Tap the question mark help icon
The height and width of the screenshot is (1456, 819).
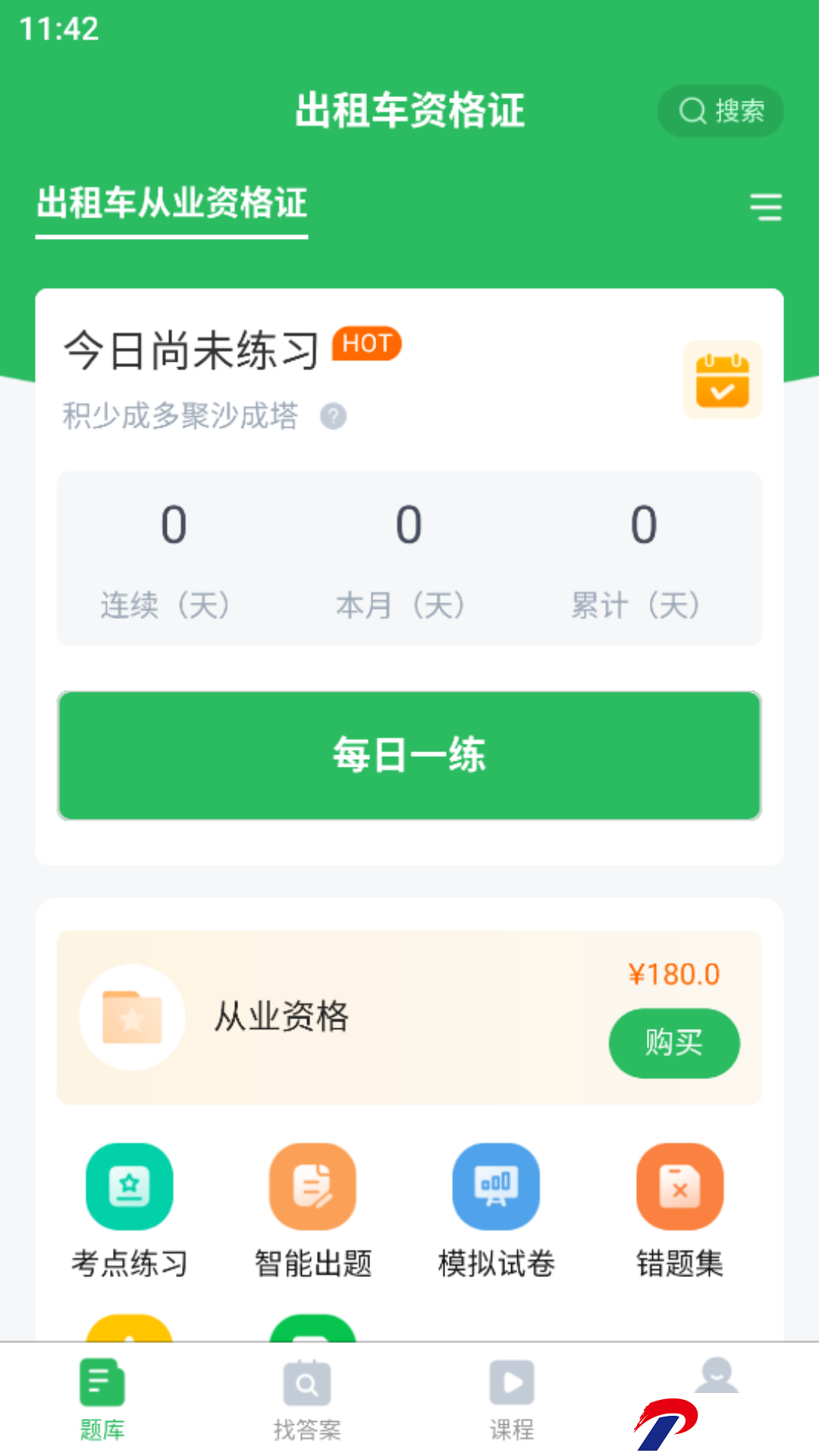334,416
